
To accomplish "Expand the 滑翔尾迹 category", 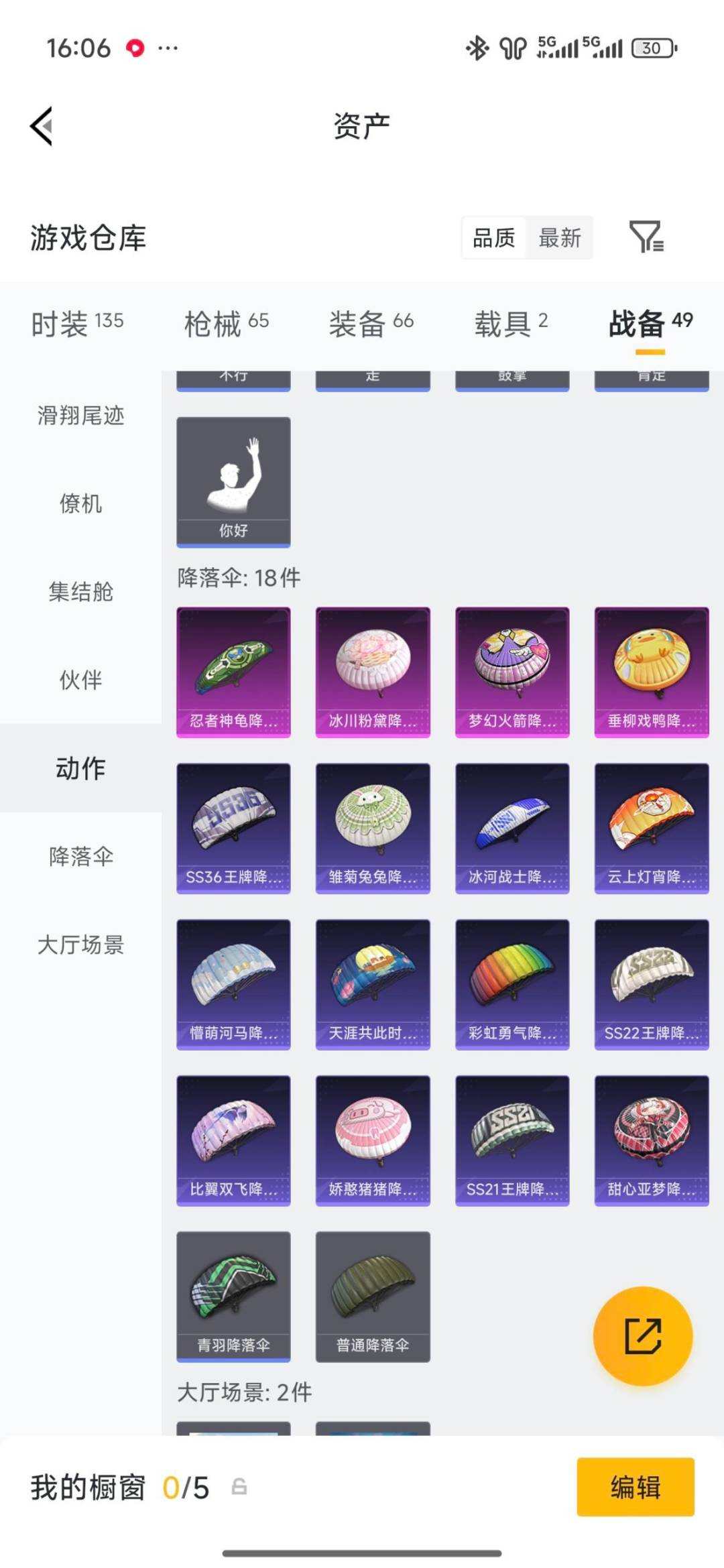I will point(78,417).
